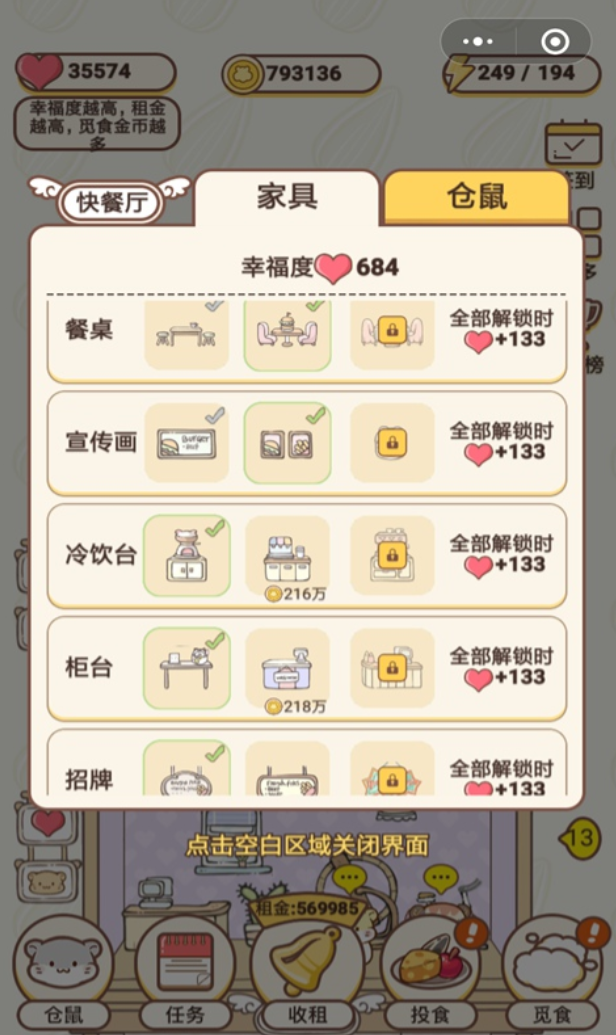Image resolution: width=616 pixels, height=1035 pixels.
Task: Select the equipped 冷饮台 first style
Action: coord(187,556)
